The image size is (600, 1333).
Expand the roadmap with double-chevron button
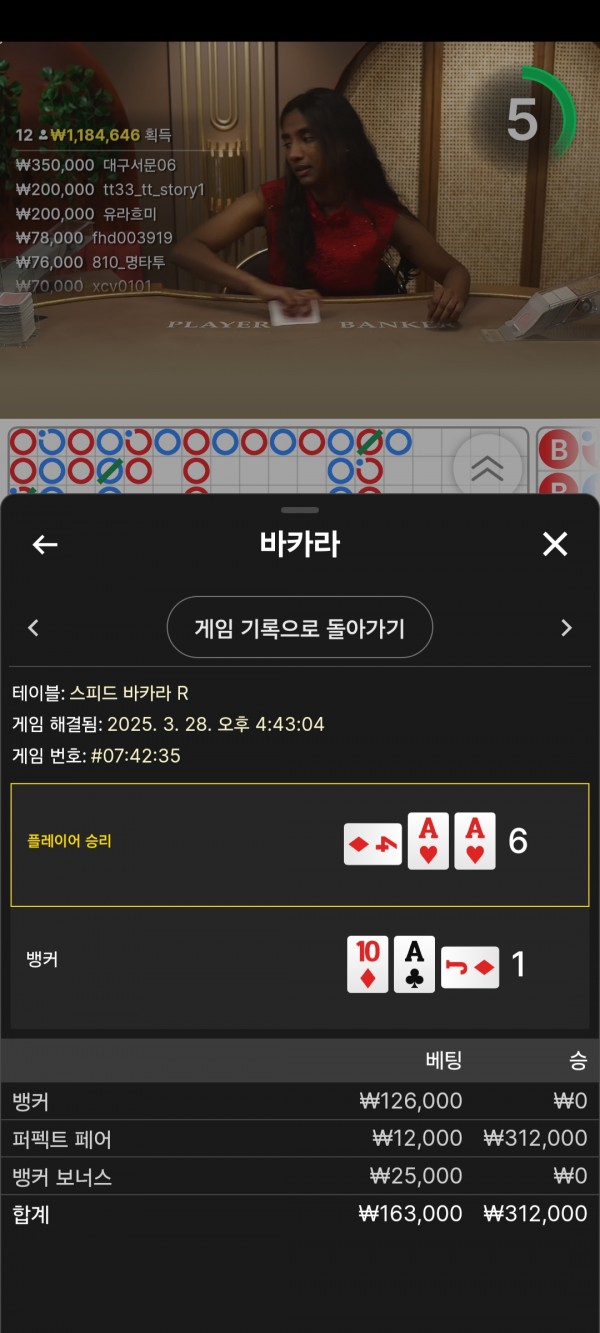[x=487, y=466]
